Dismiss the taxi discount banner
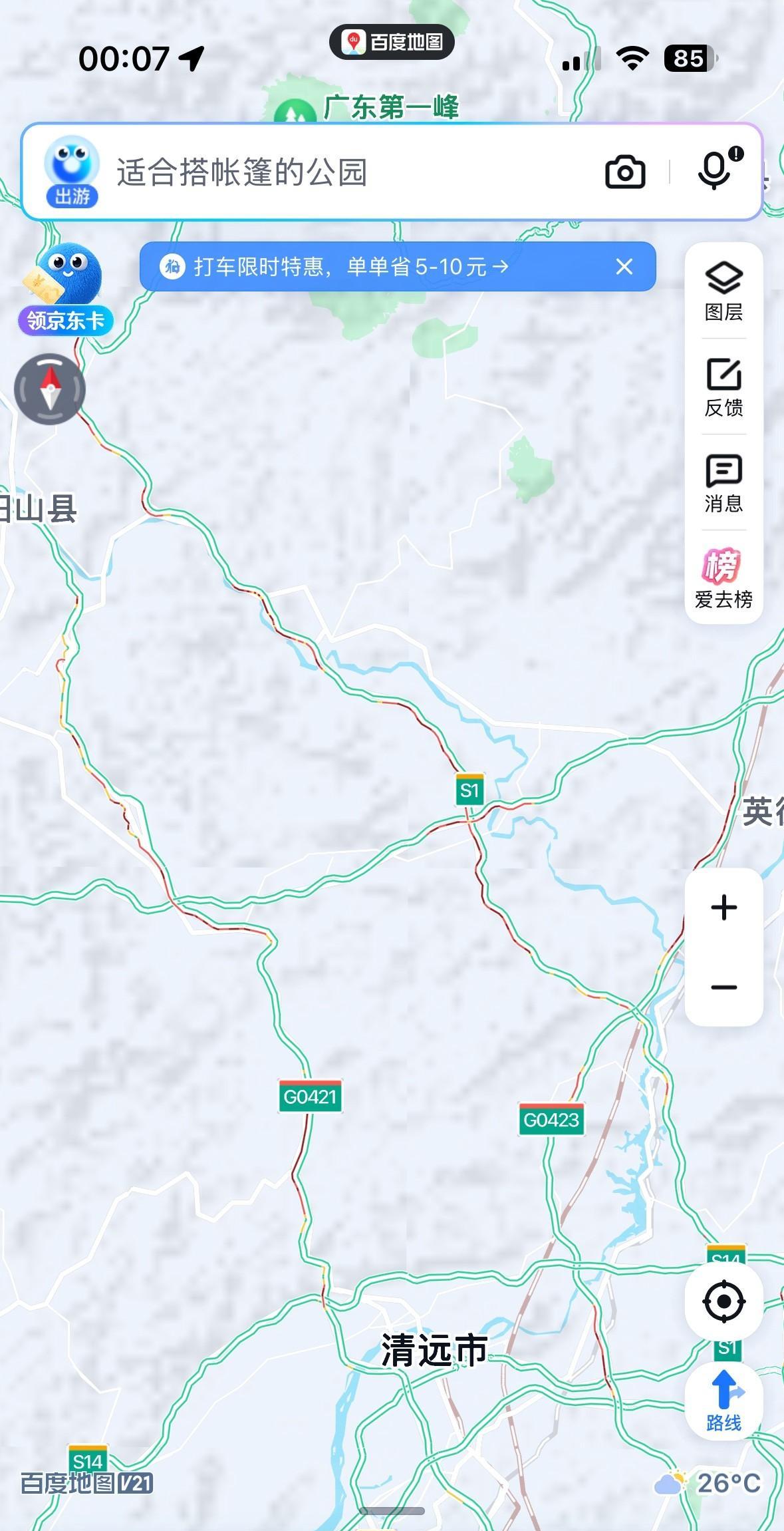The height and width of the screenshot is (1531, 784). click(x=624, y=267)
